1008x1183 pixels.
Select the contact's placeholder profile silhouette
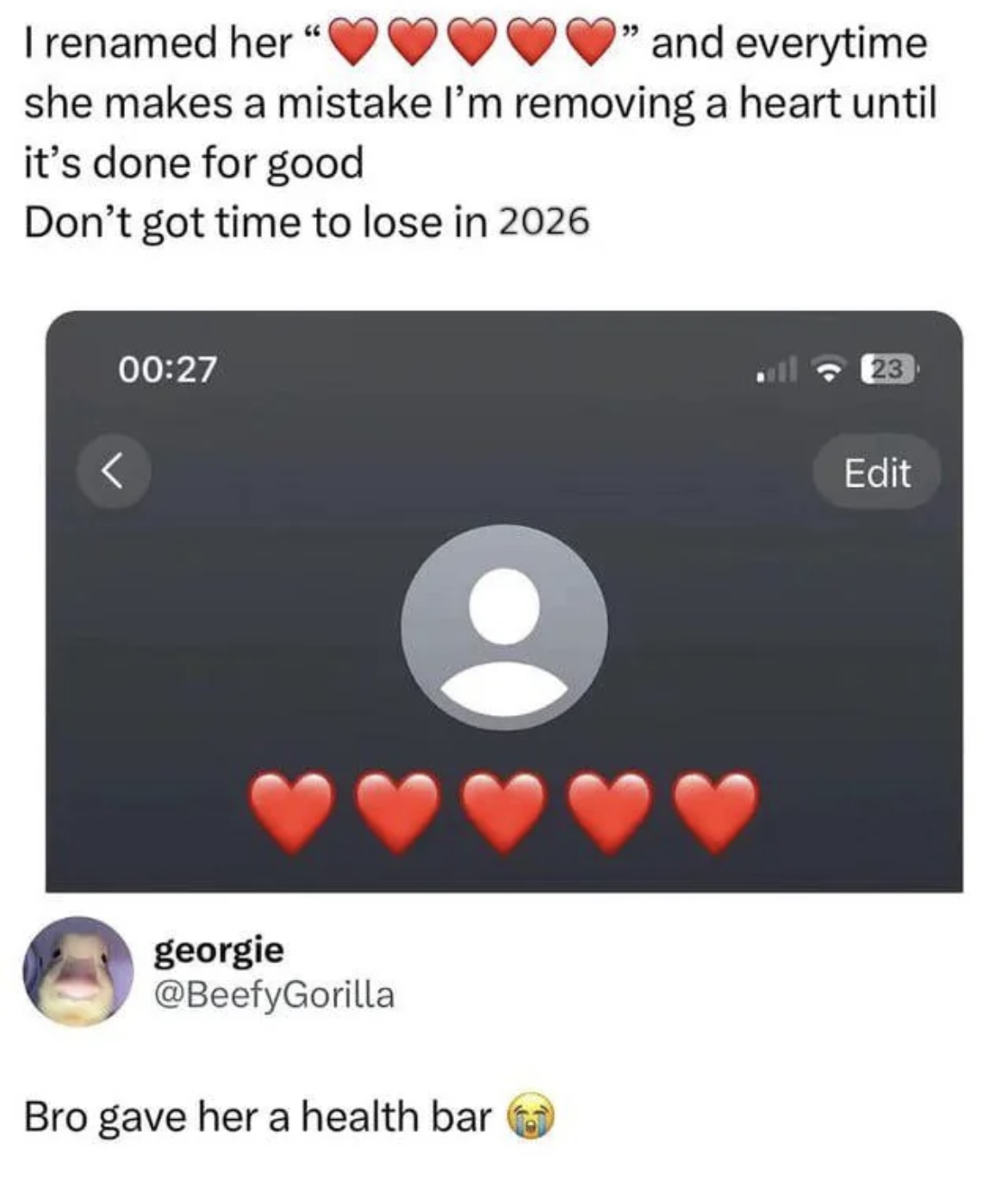pyautogui.click(x=504, y=626)
